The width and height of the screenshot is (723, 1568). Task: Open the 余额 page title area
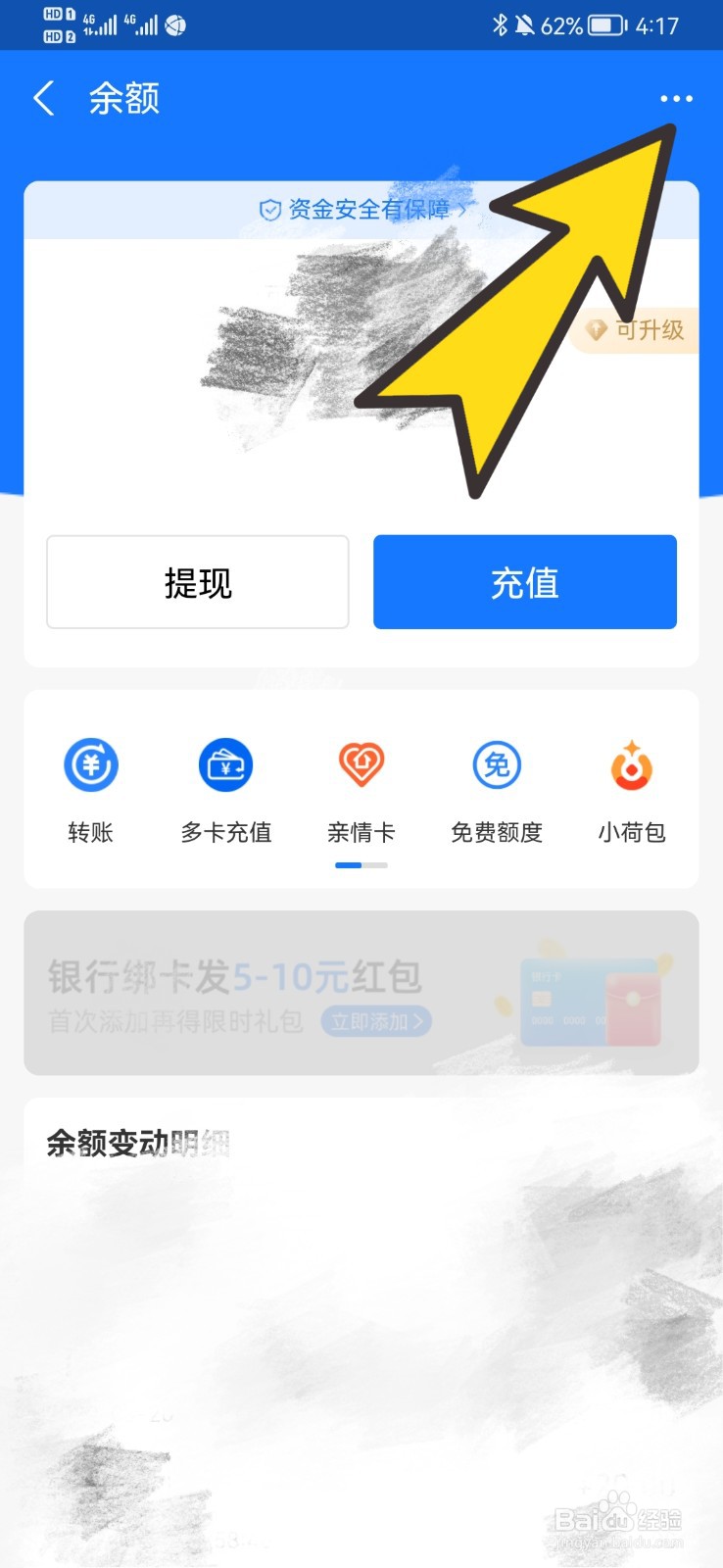point(122,99)
